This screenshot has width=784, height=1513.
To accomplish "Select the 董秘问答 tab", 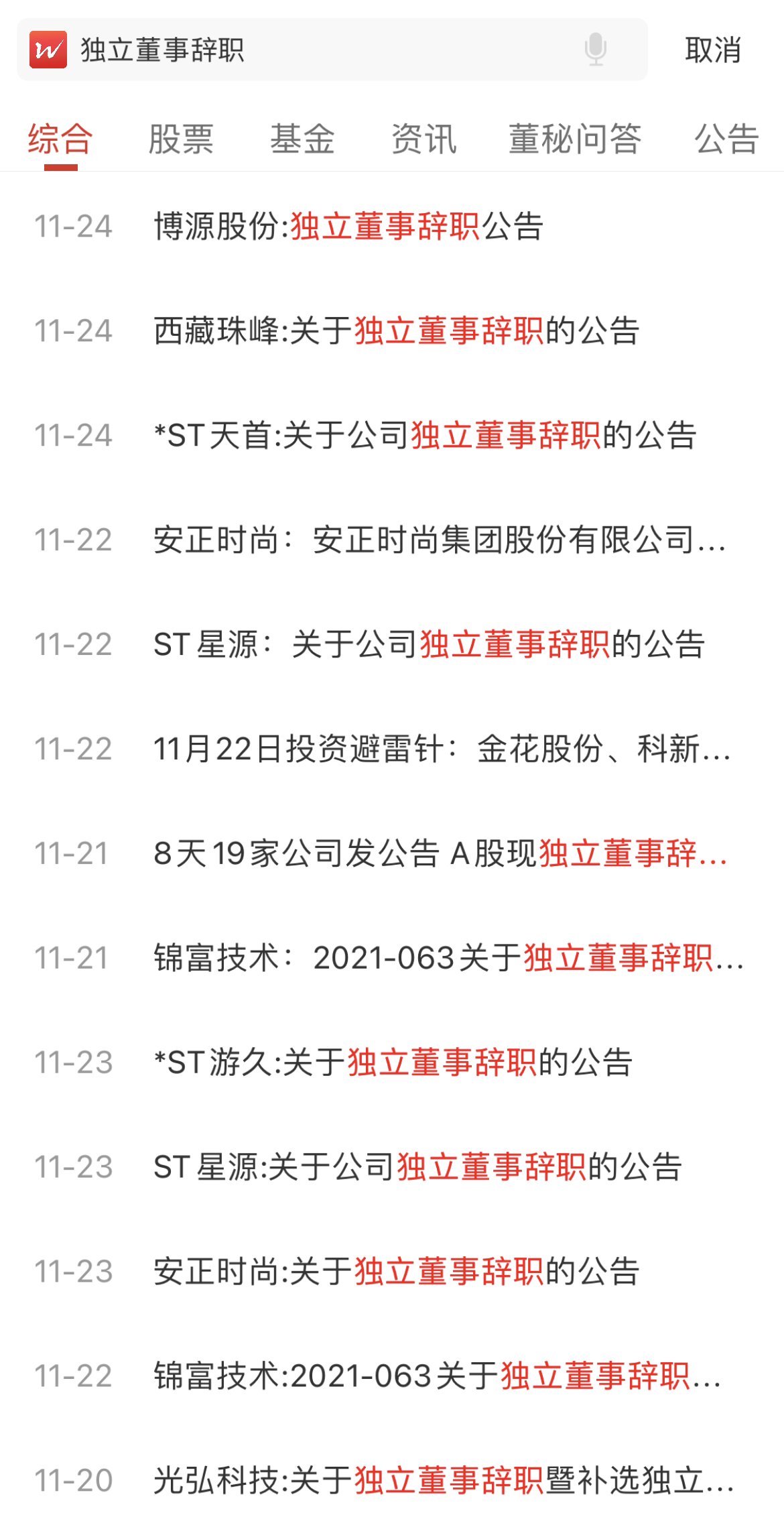I will 575,139.
